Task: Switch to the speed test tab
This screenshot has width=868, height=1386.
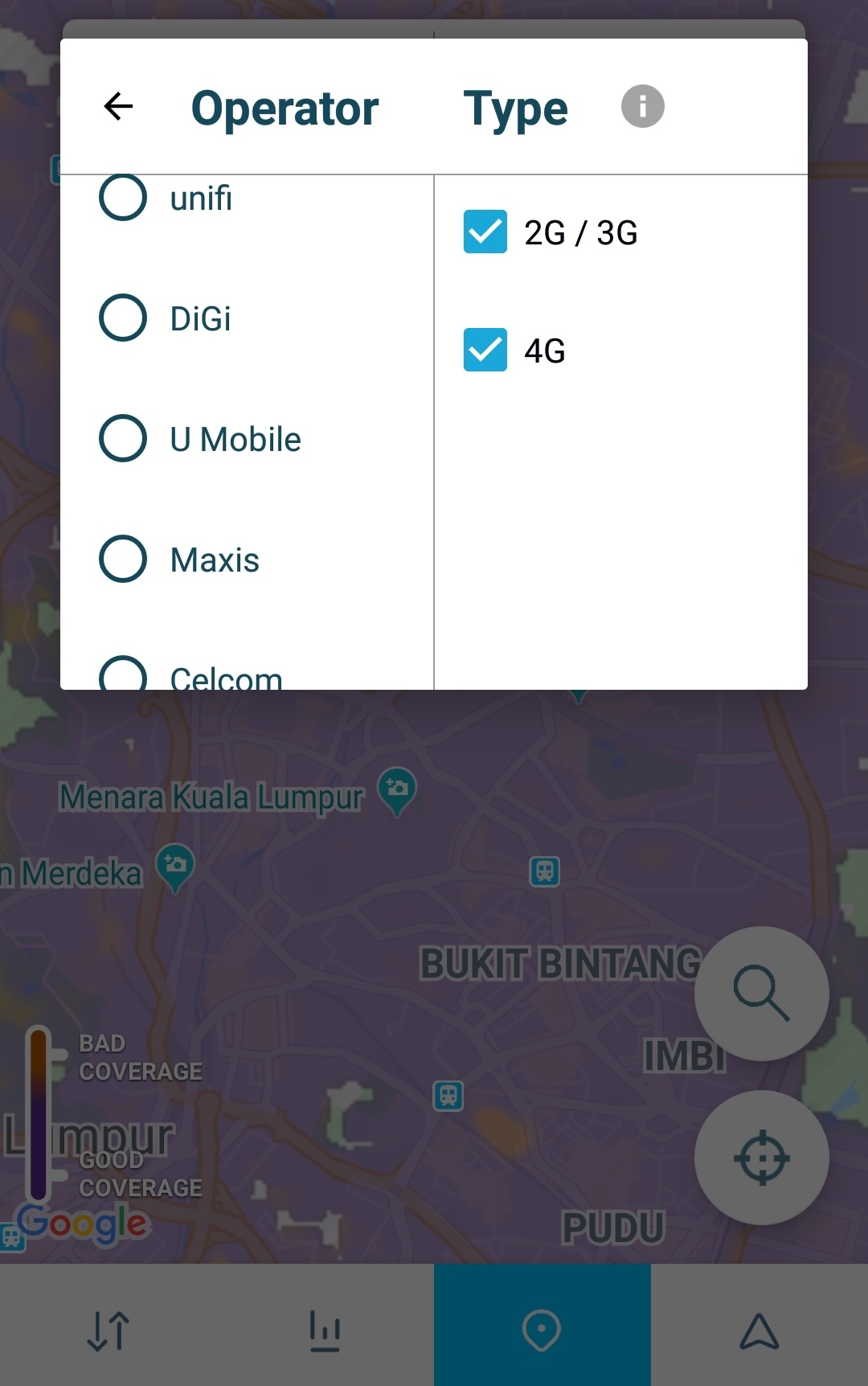Action: pyautogui.click(x=108, y=1330)
